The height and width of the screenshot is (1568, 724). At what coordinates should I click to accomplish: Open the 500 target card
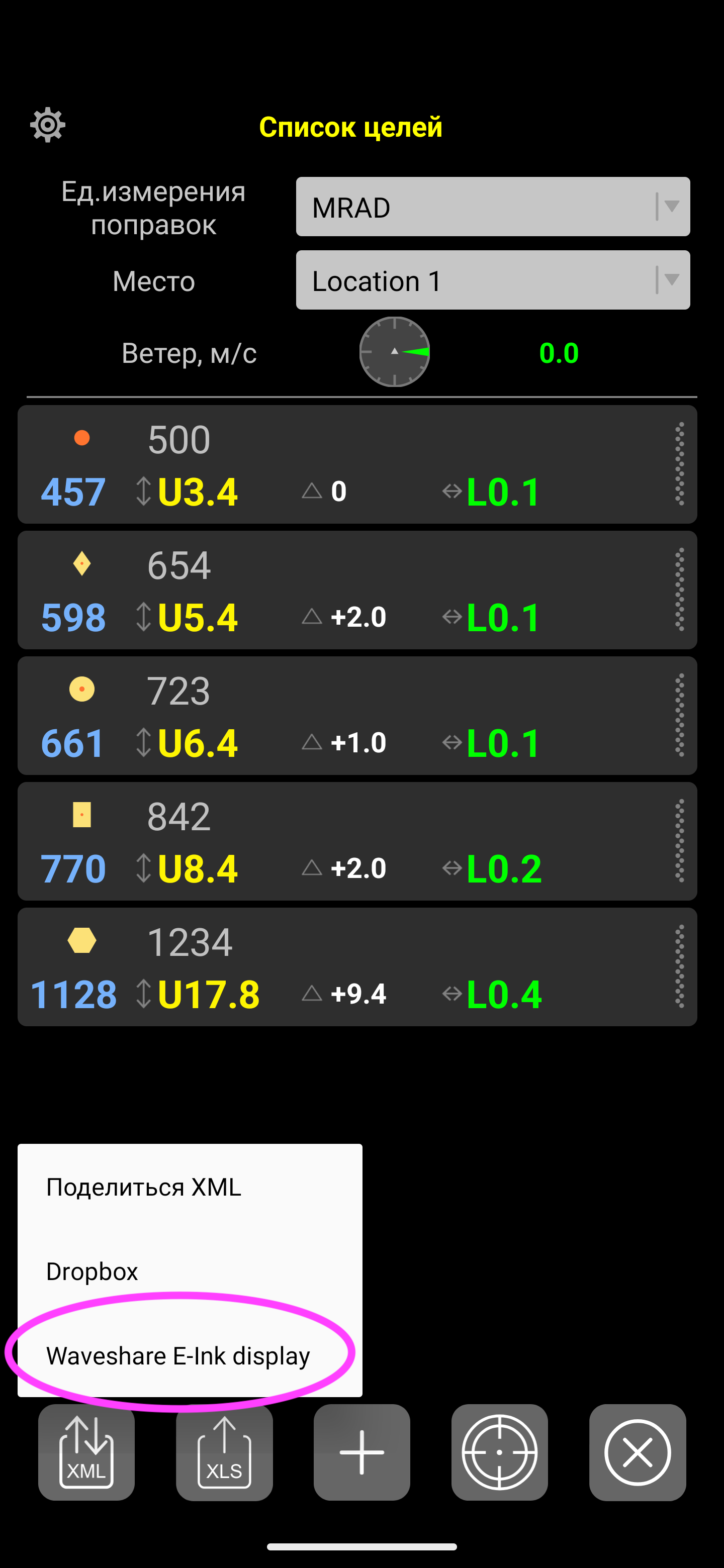coord(357,464)
